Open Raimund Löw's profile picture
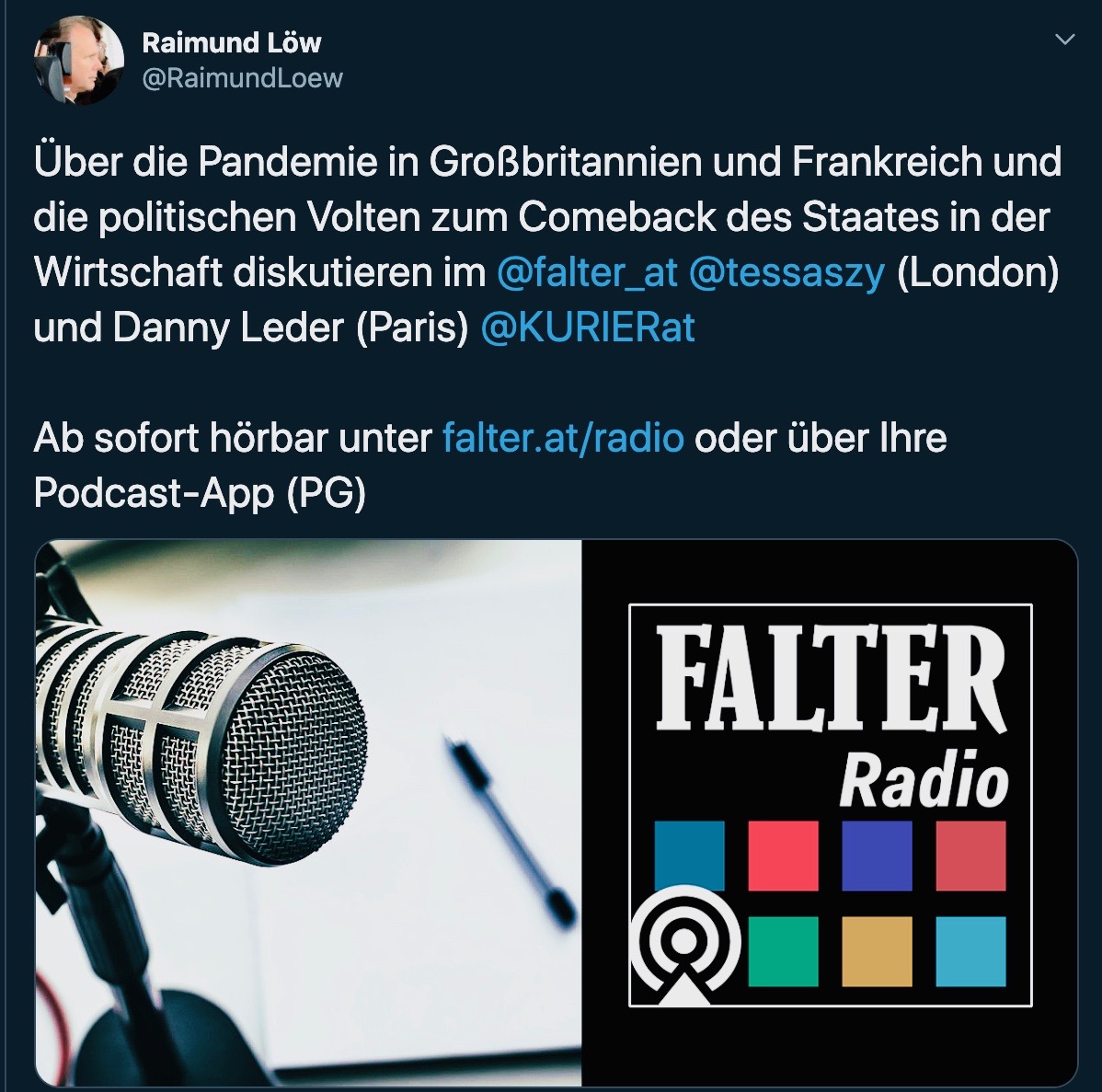This screenshot has width=1102, height=1092. (79, 61)
